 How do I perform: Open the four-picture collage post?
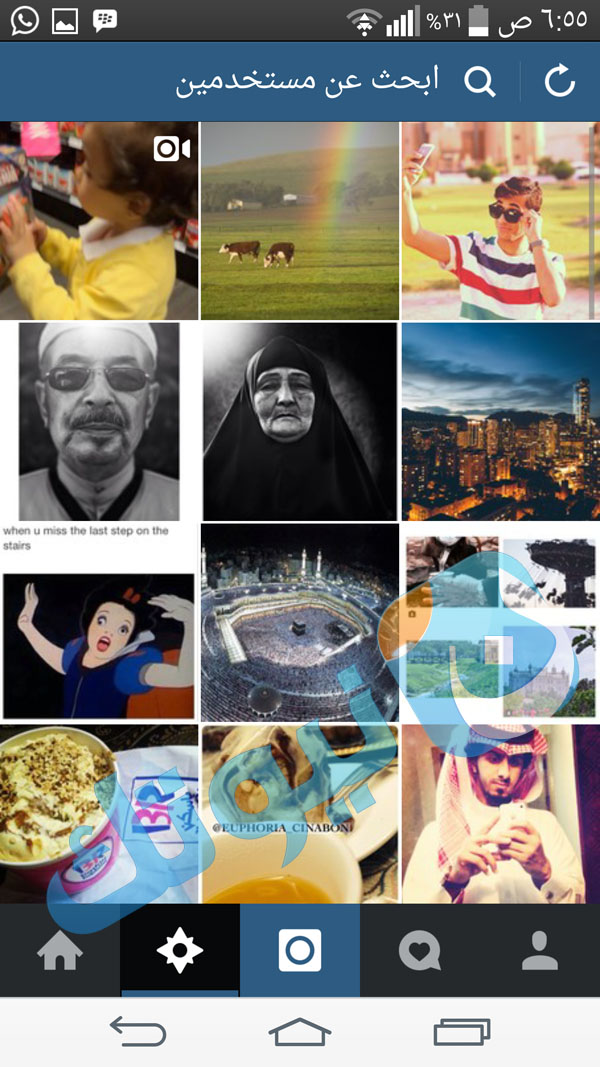500,622
